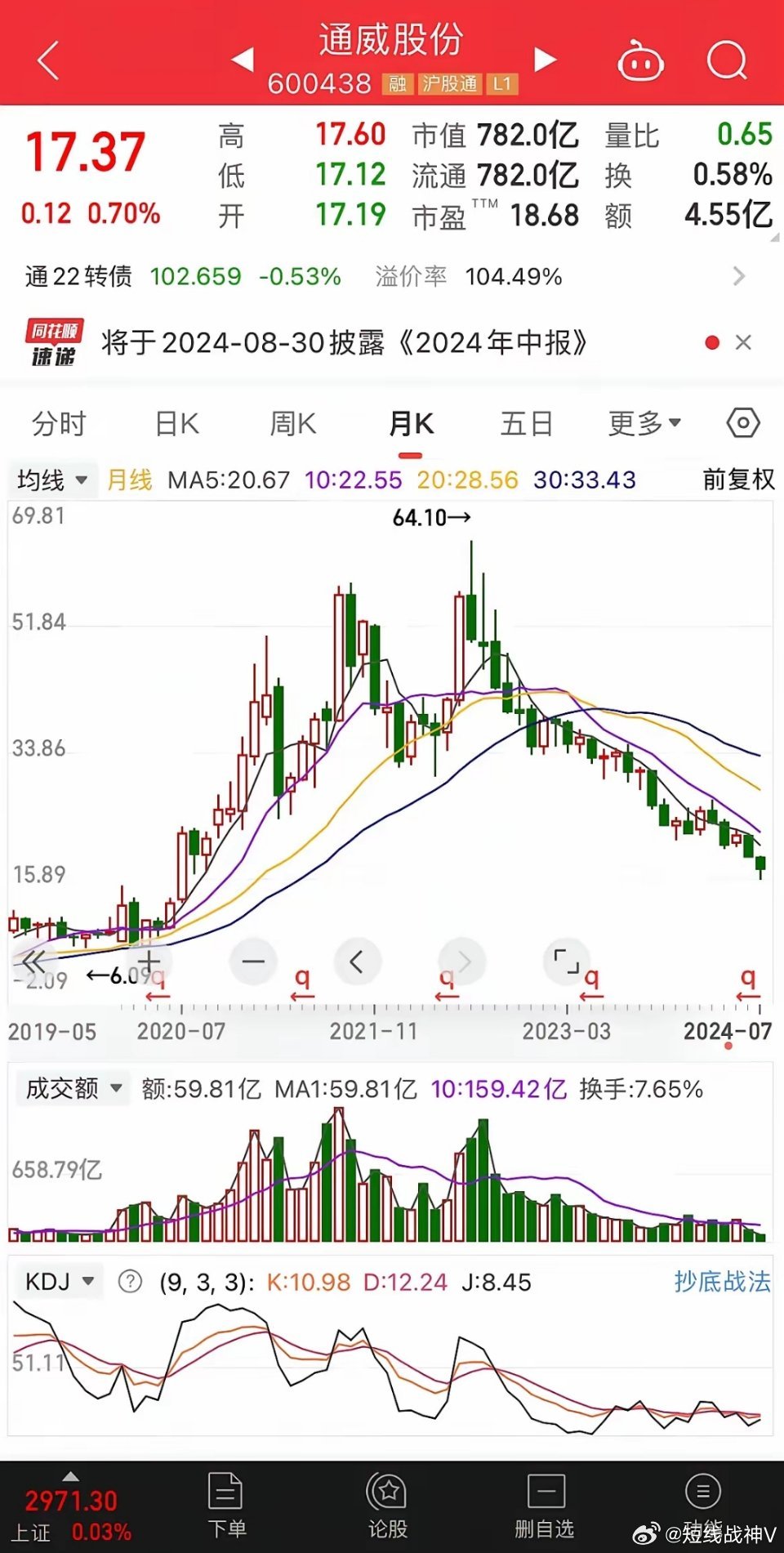
Task: Open the 抄底战法 link
Action: [722, 1282]
